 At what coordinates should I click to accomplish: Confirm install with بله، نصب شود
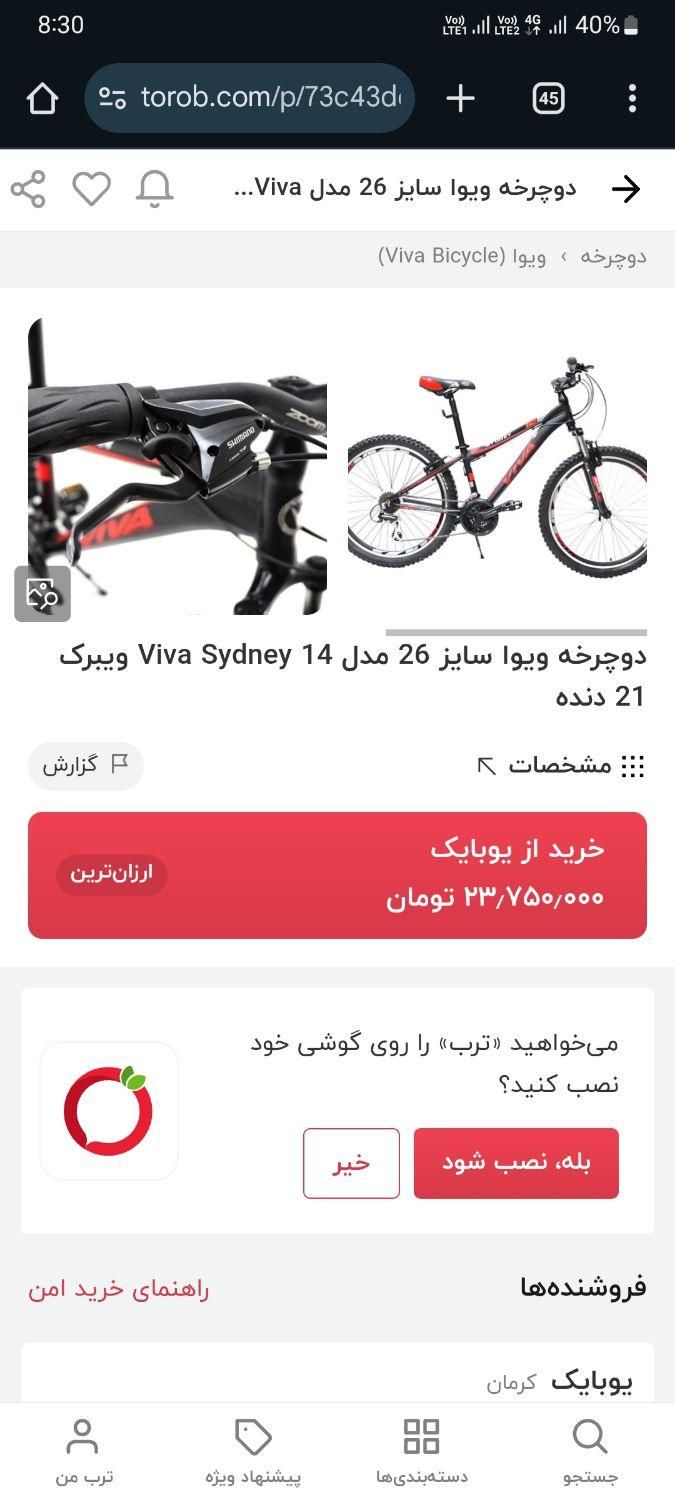516,1163
